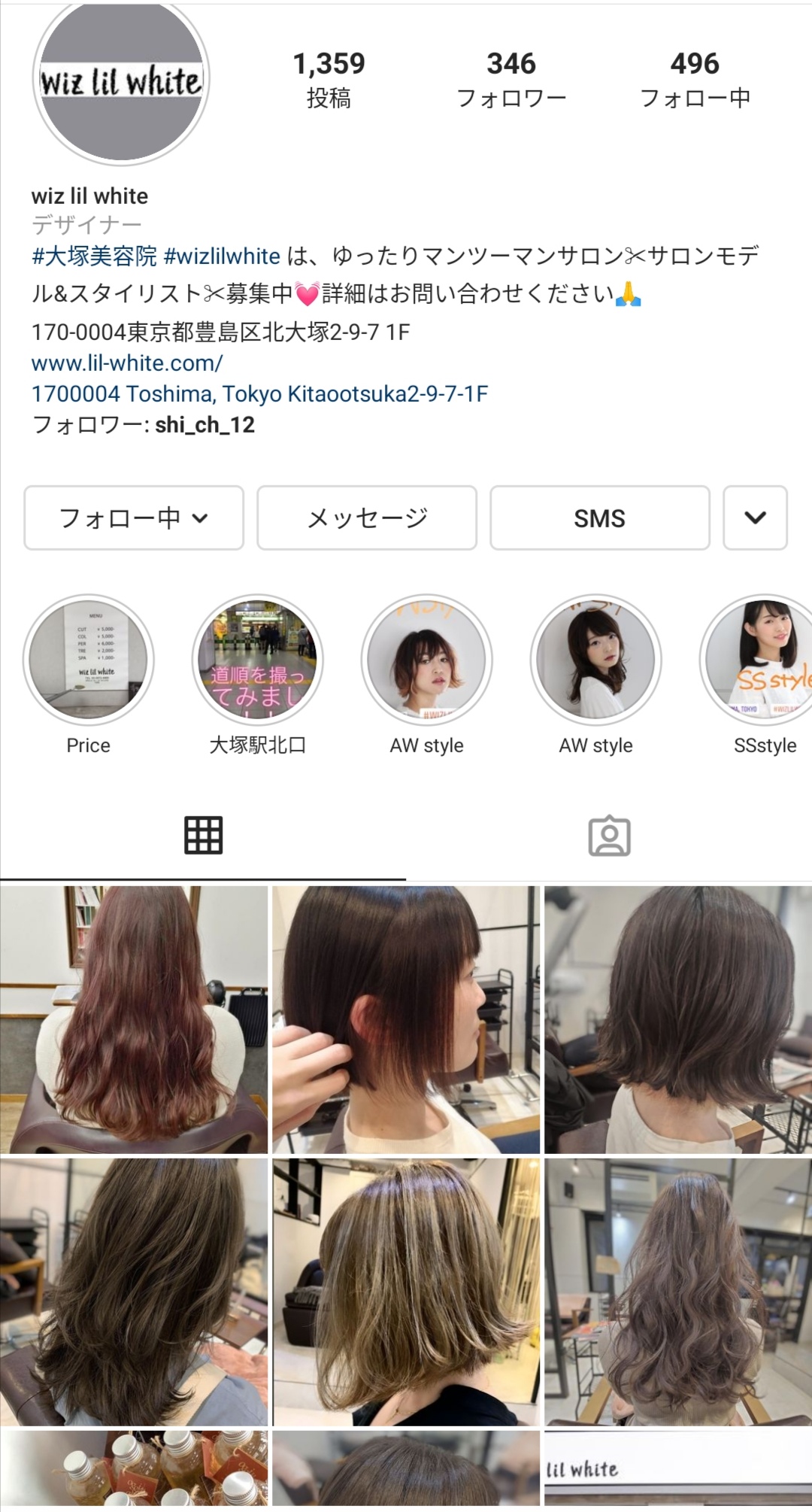Open the #大塚美容院 hashtag

(94, 257)
